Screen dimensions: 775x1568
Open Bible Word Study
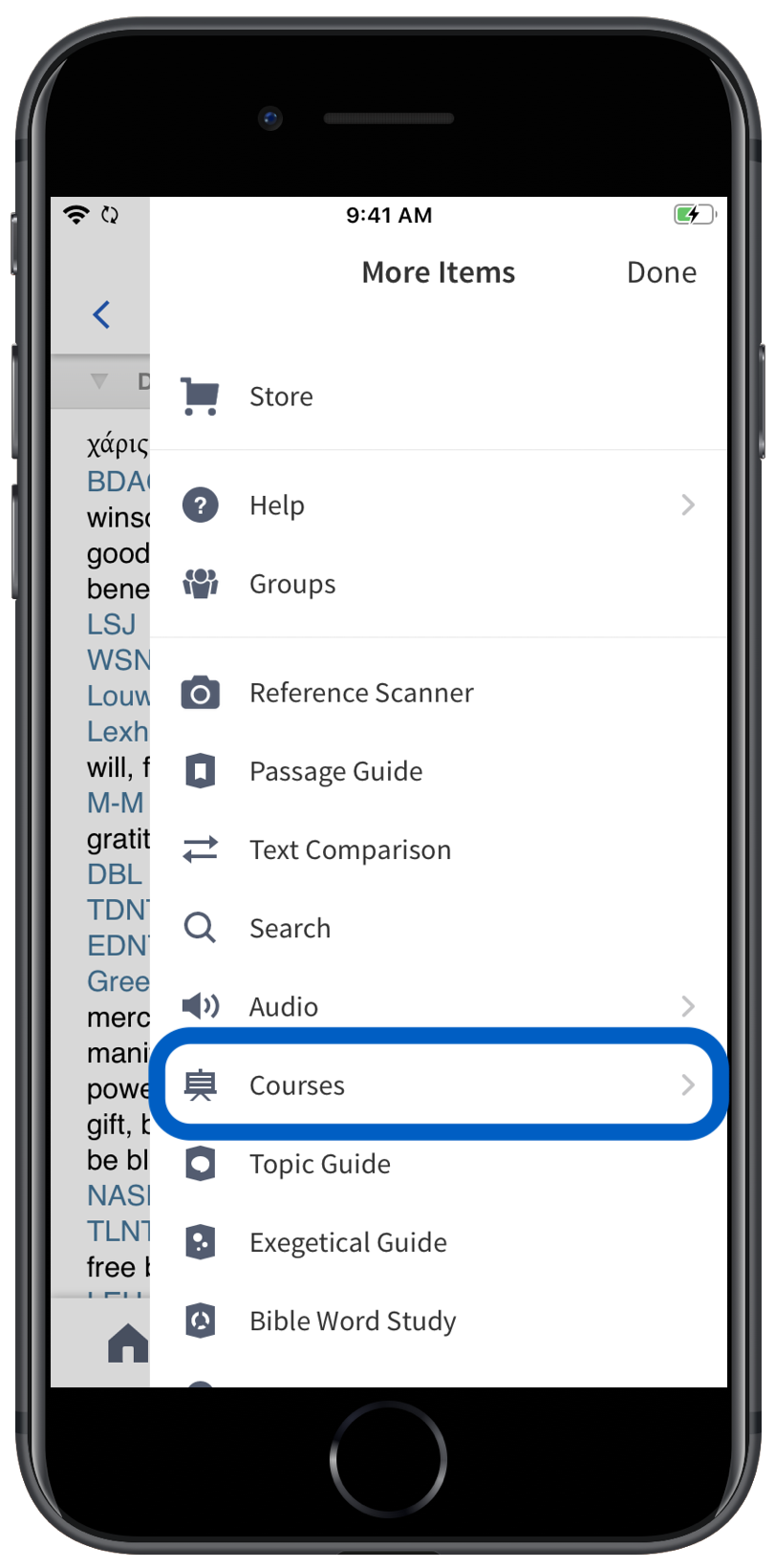[439, 1321]
